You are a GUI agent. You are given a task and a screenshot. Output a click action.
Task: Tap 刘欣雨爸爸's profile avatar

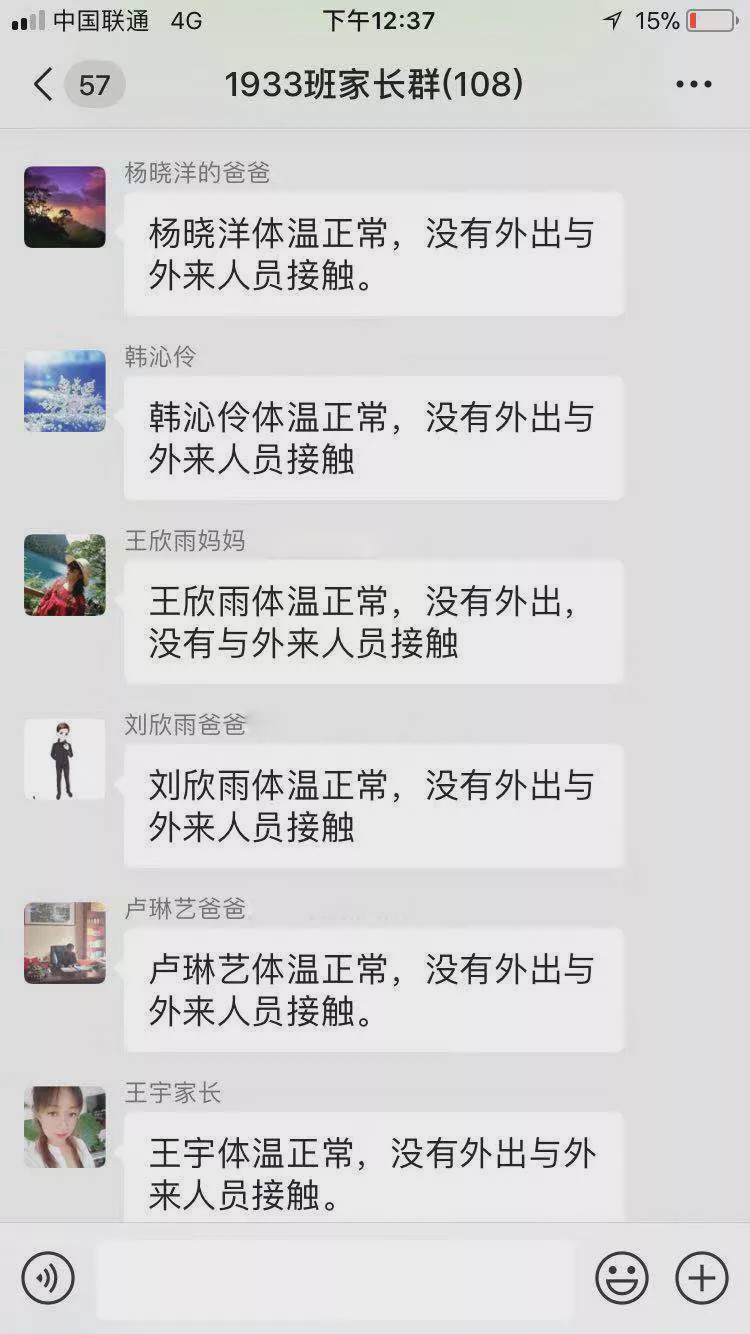click(x=65, y=759)
